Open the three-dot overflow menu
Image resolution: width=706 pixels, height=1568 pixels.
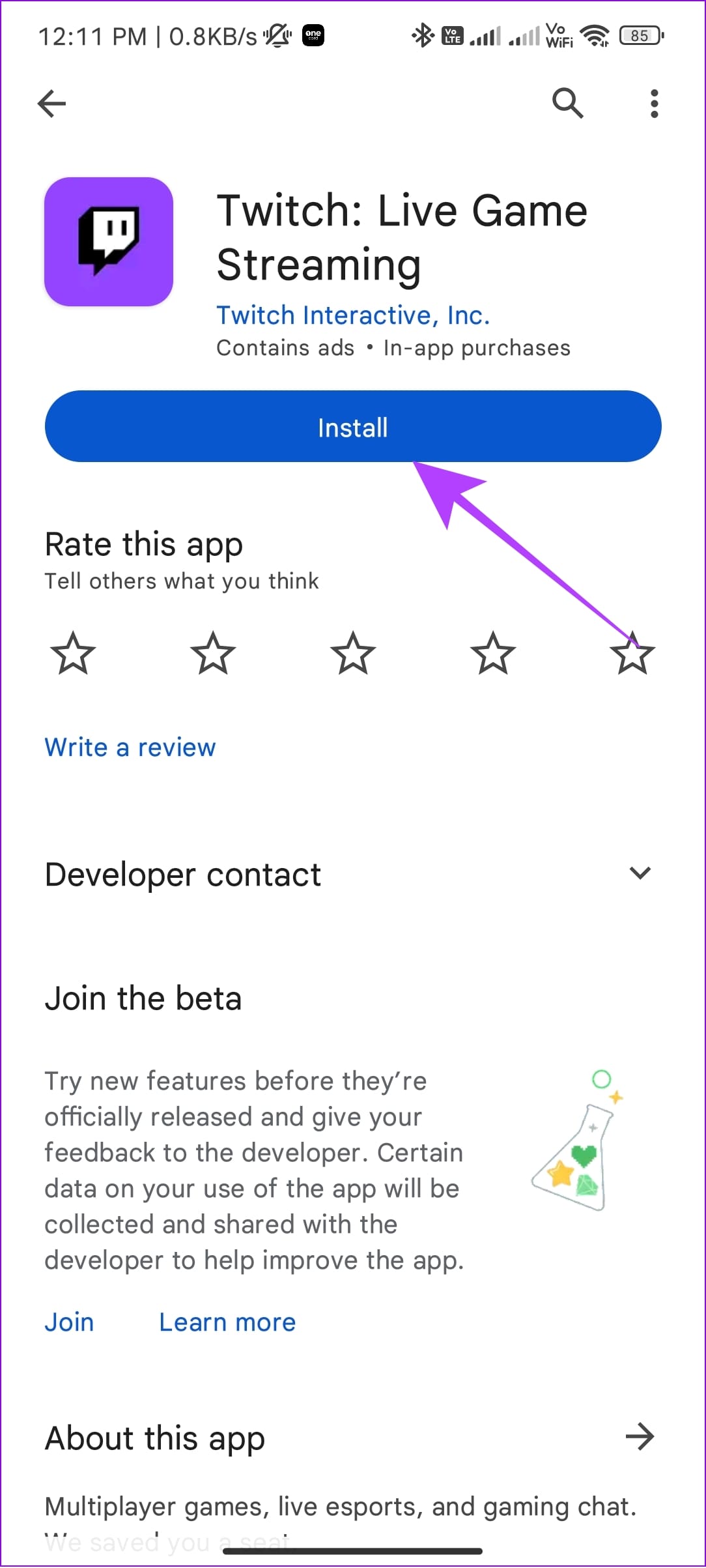click(x=654, y=104)
